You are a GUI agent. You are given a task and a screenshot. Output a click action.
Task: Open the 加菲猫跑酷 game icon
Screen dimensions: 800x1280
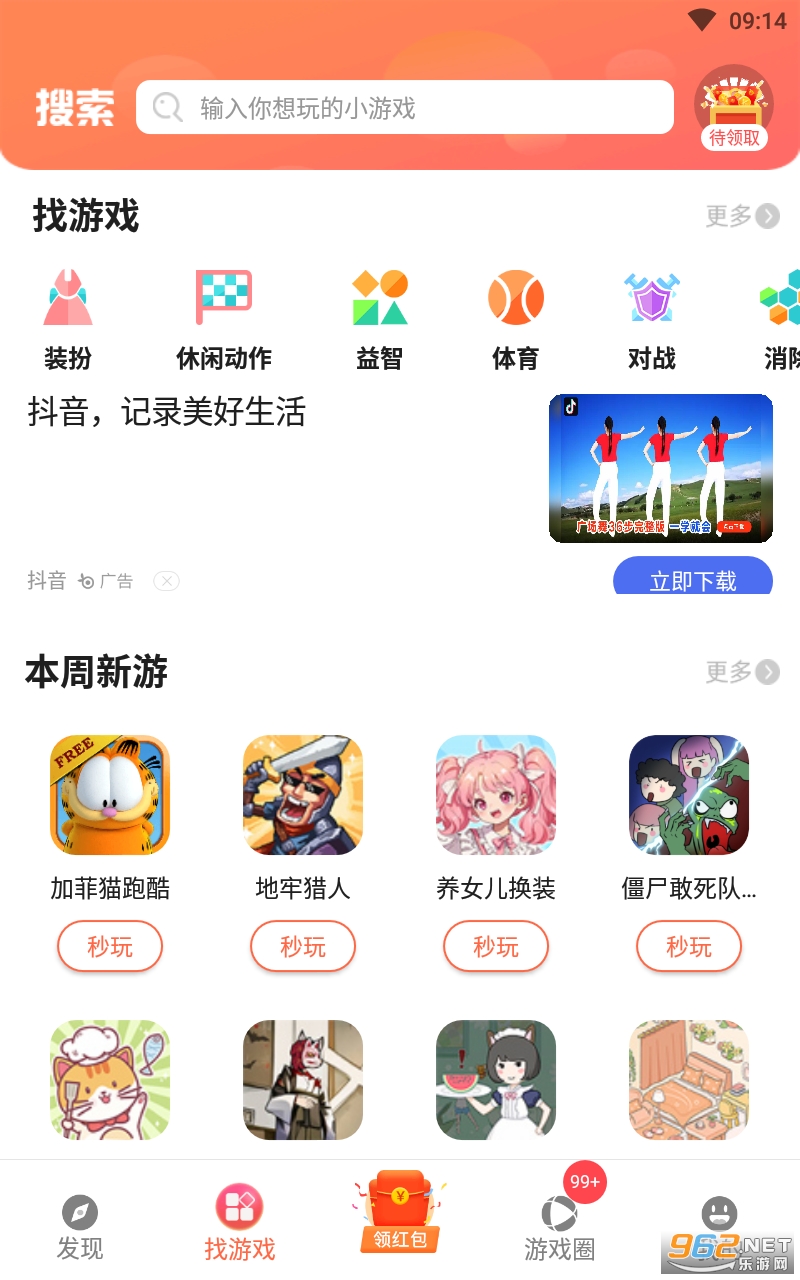[x=110, y=795]
